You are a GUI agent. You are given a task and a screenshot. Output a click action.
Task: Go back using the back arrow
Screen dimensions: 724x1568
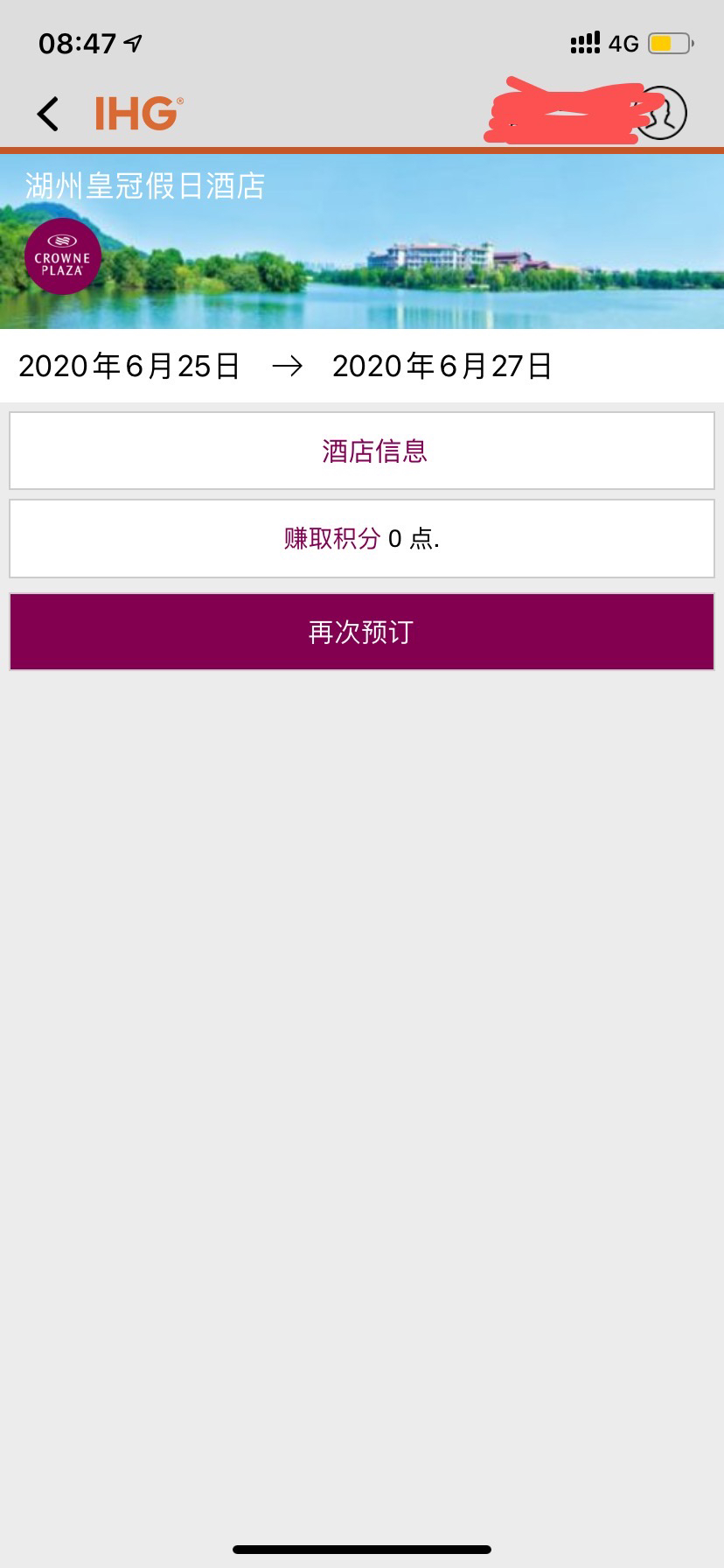coord(48,114)
